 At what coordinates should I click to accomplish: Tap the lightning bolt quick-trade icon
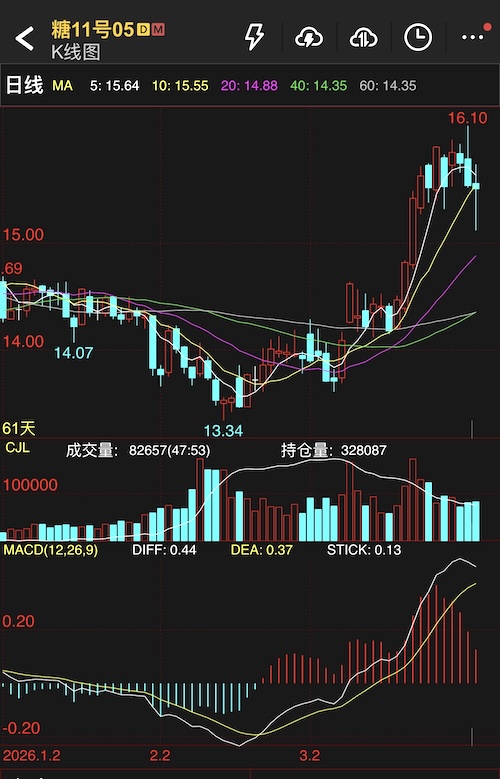(254, 37)
